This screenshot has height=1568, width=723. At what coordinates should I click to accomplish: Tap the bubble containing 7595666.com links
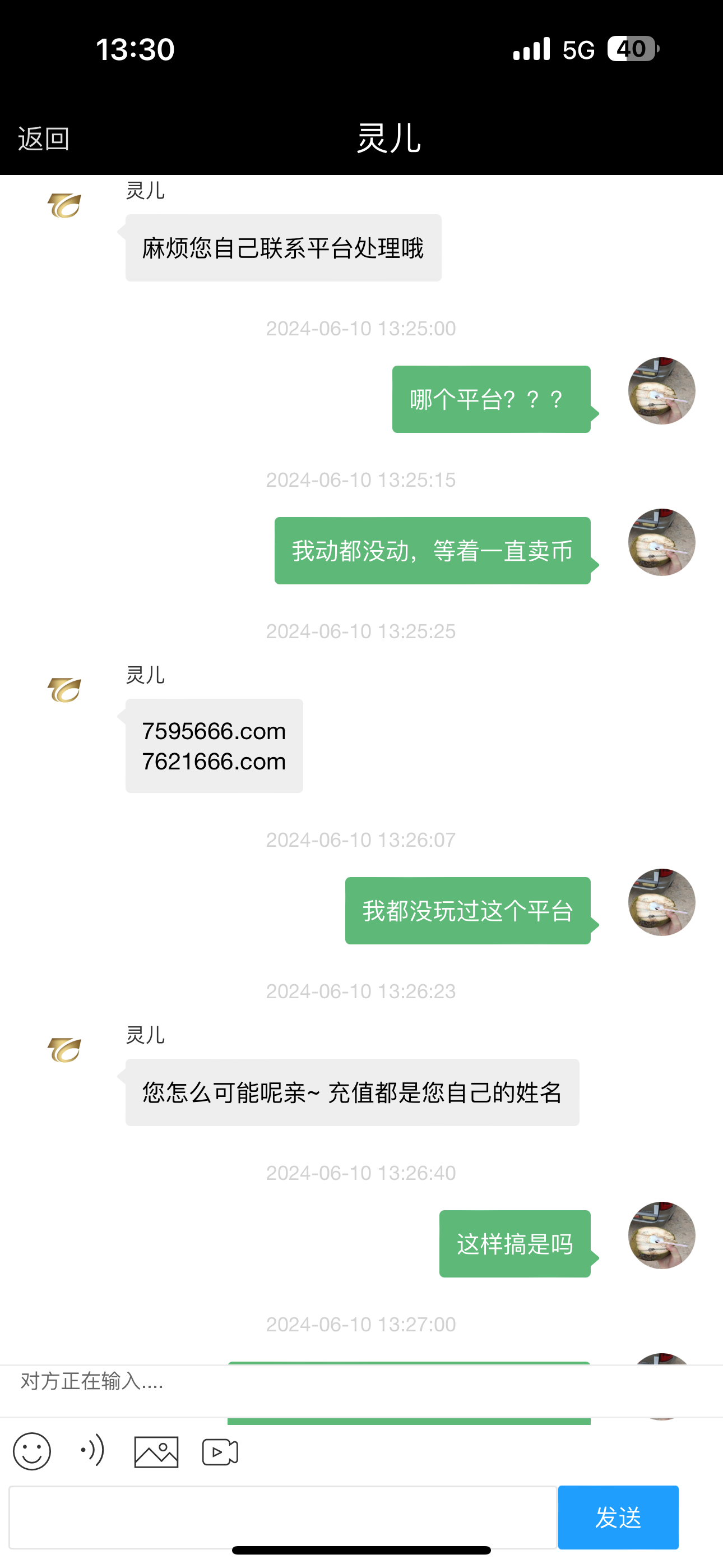click(214, 746)
